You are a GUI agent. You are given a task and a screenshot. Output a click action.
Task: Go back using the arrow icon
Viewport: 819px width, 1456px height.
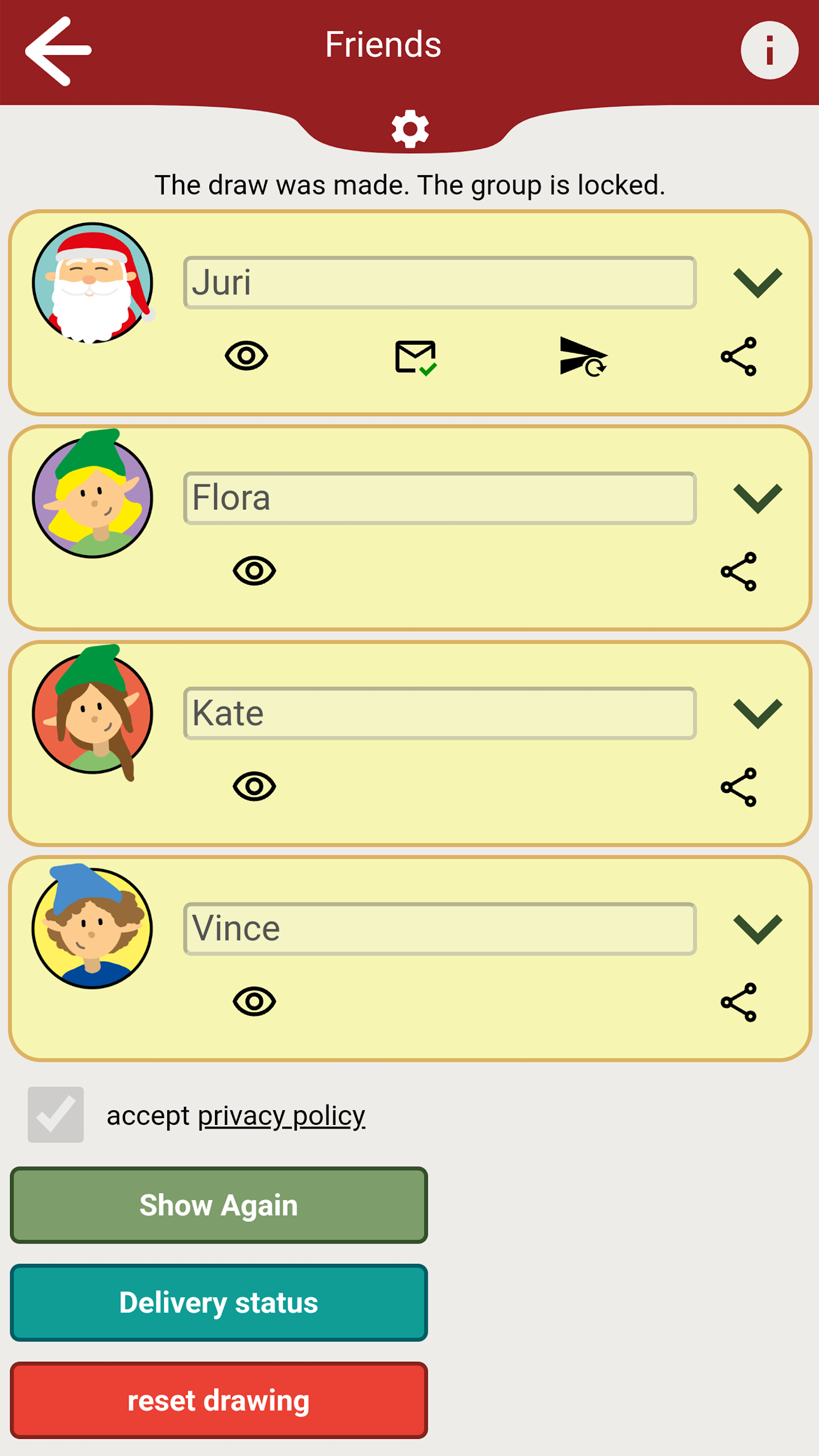pyautogui.click(x=58, y=51)
